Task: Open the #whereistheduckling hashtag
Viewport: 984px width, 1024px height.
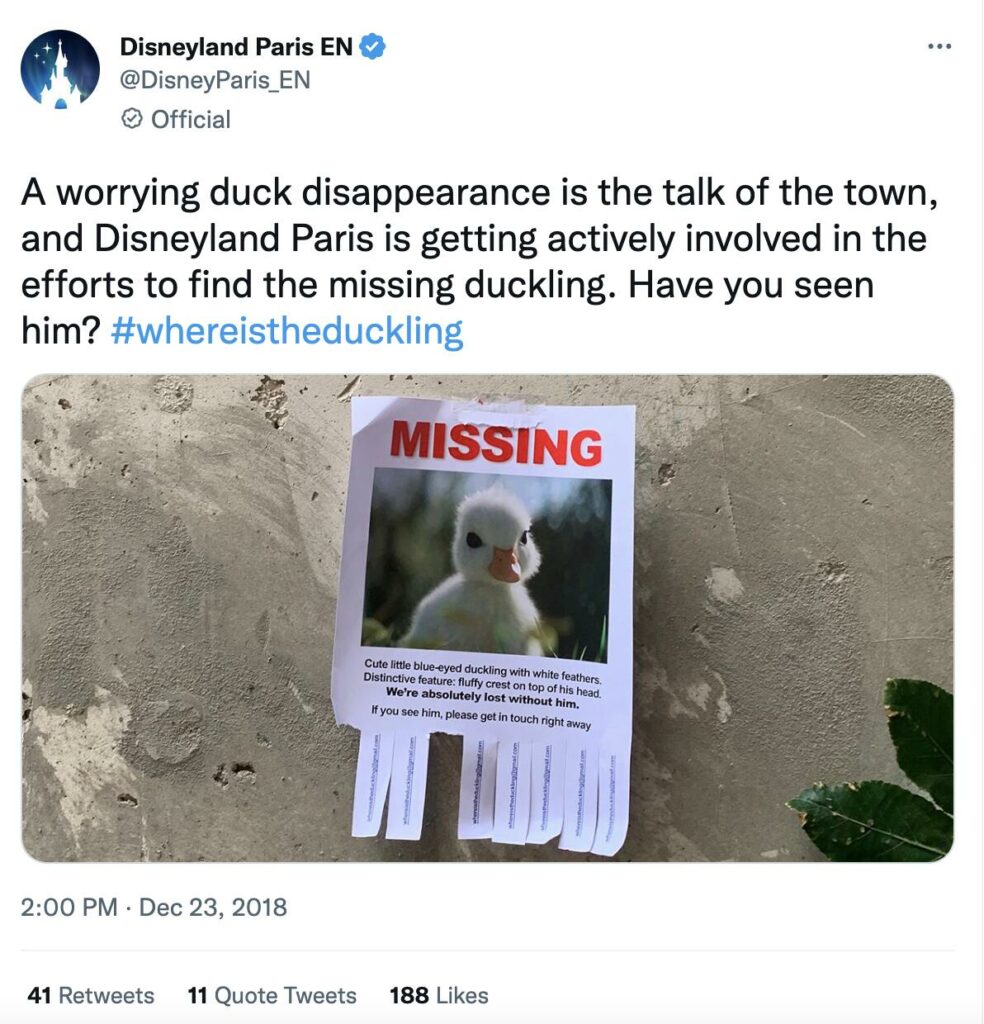Action: (x=284, y=331)
